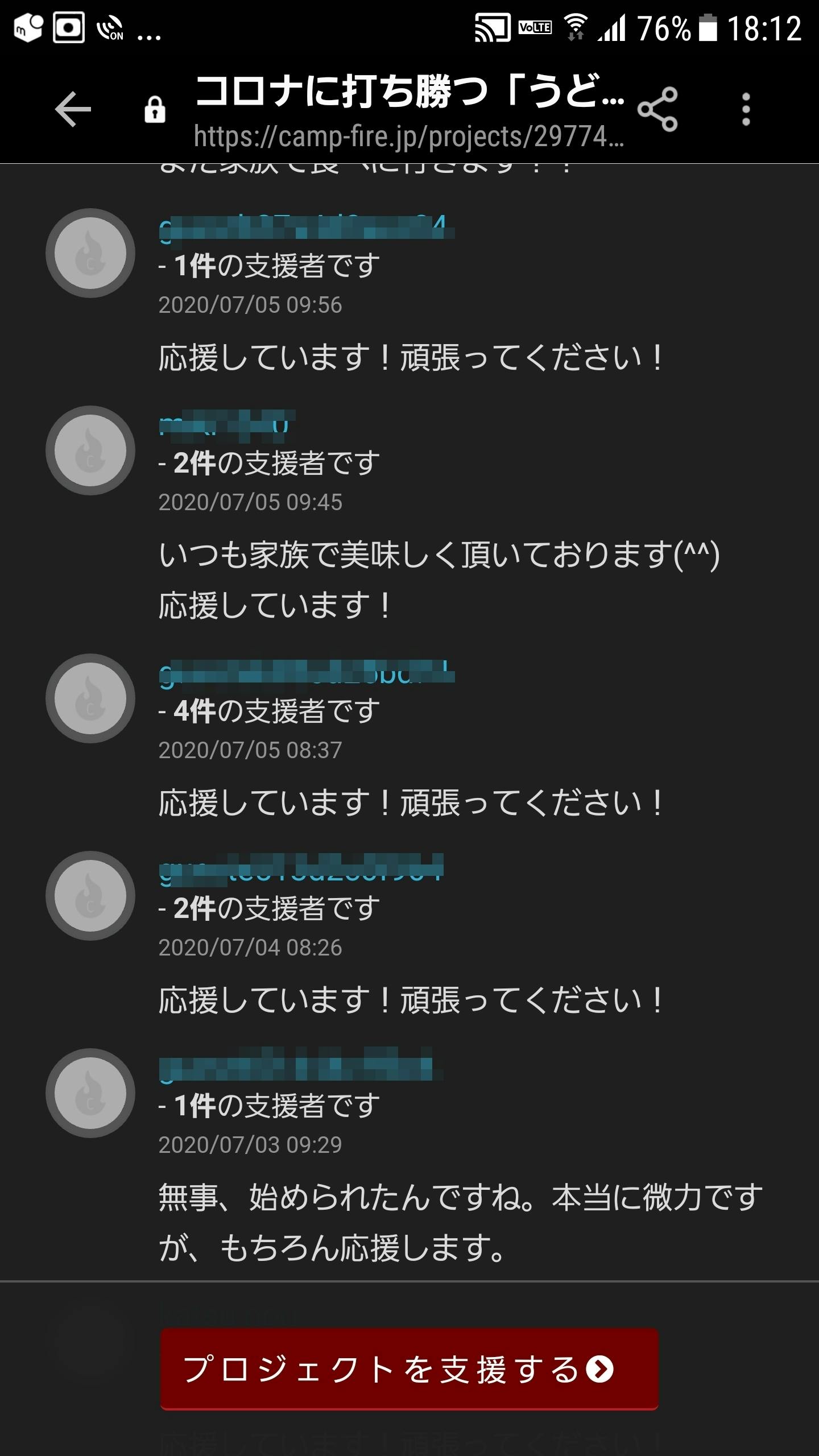Image resolution: width=819 pixels, height=1456 pixels.
Task: Open the supporter name posted 2020/07/05 08:37
Action: click(x=307, y=673)
